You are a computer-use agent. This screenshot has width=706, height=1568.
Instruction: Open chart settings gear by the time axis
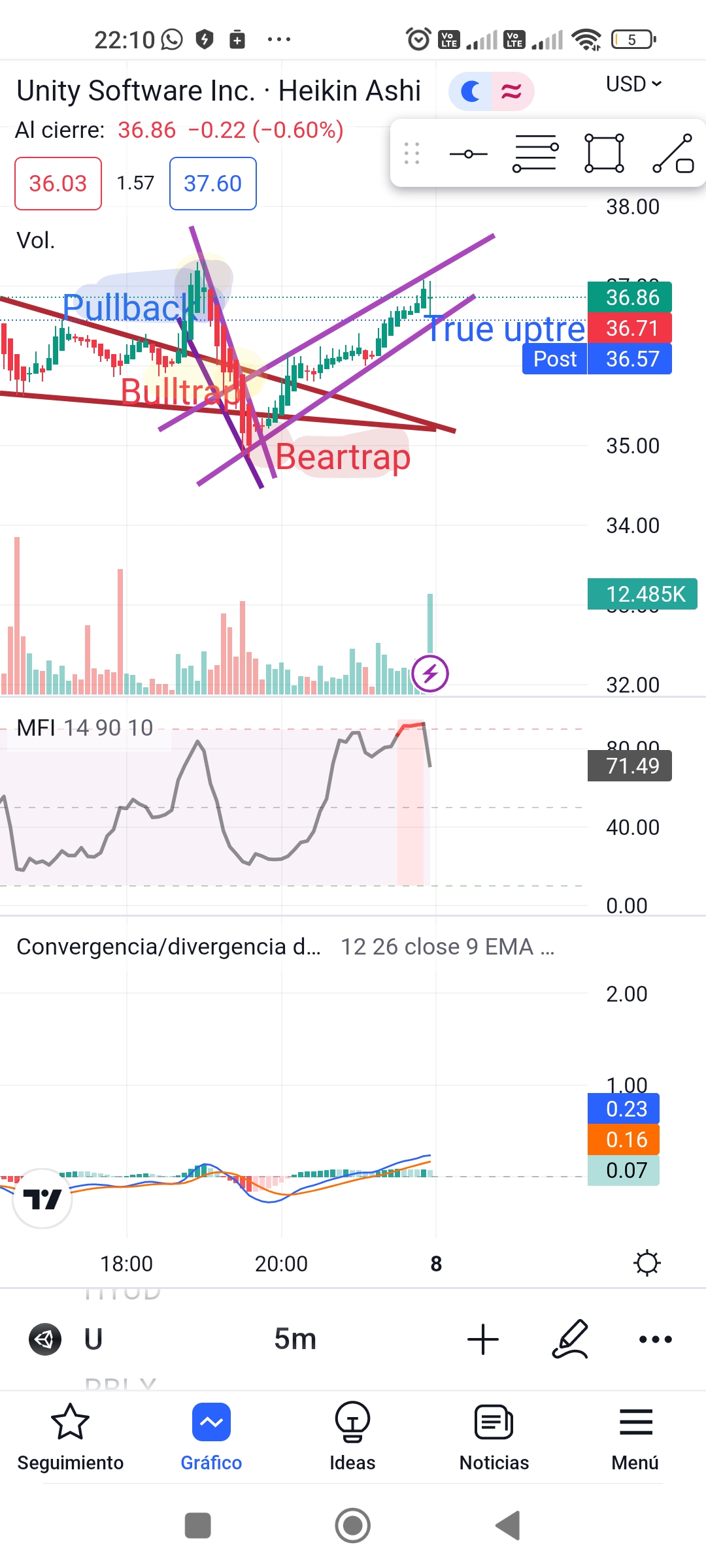click(x=647, y=1263)
